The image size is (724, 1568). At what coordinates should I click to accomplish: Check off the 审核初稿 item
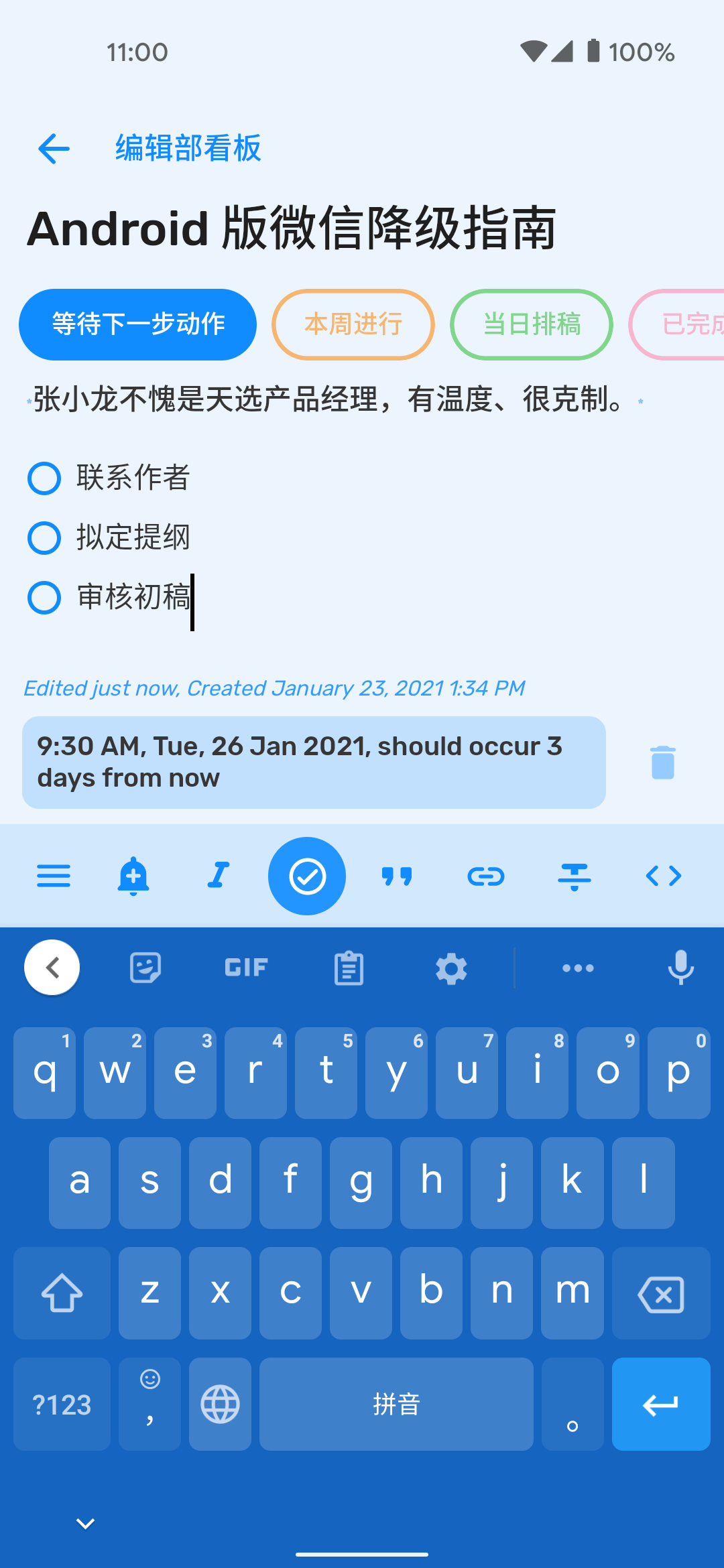44,598
